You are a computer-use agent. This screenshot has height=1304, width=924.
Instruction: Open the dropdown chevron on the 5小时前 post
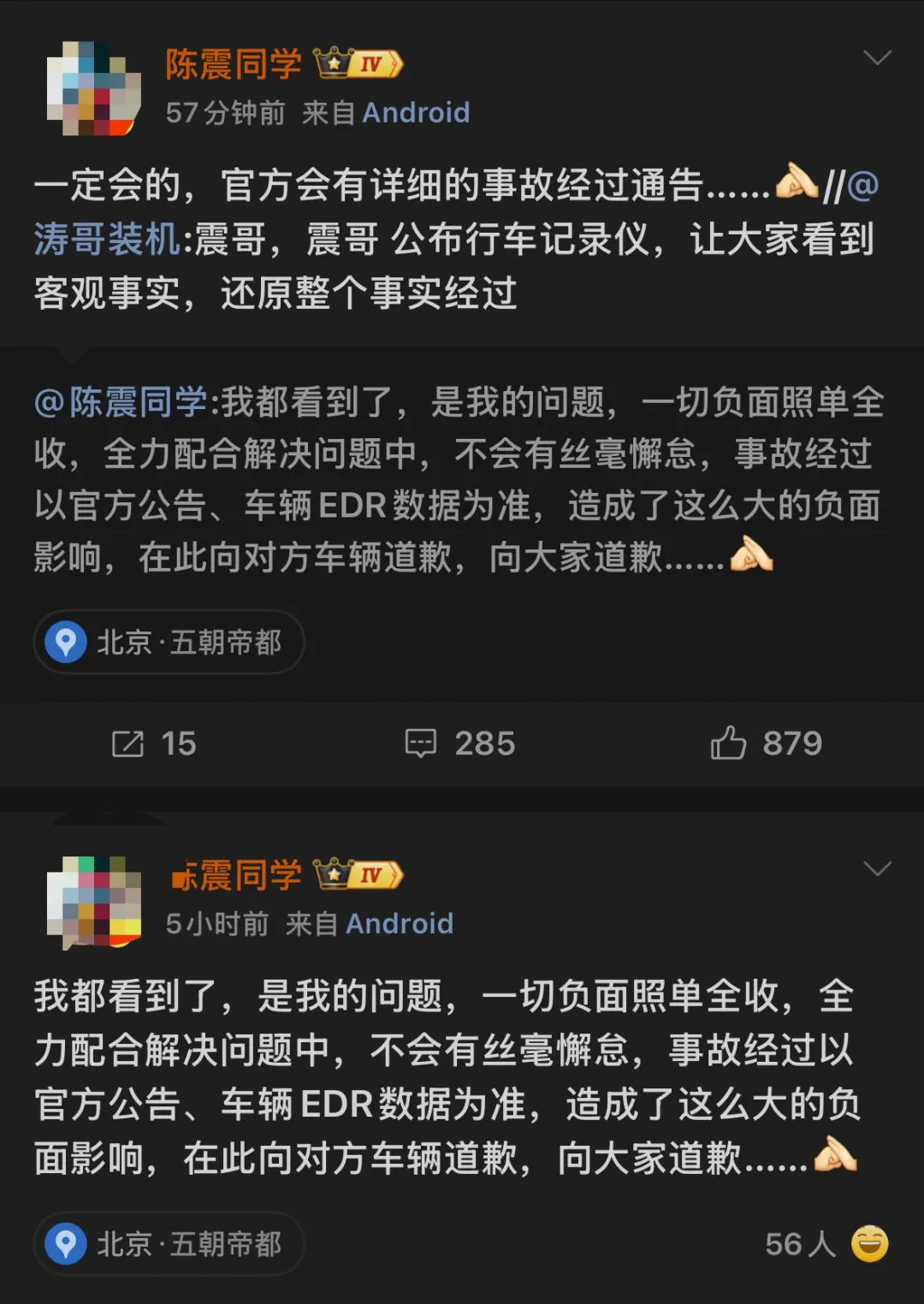coord(877,869)
